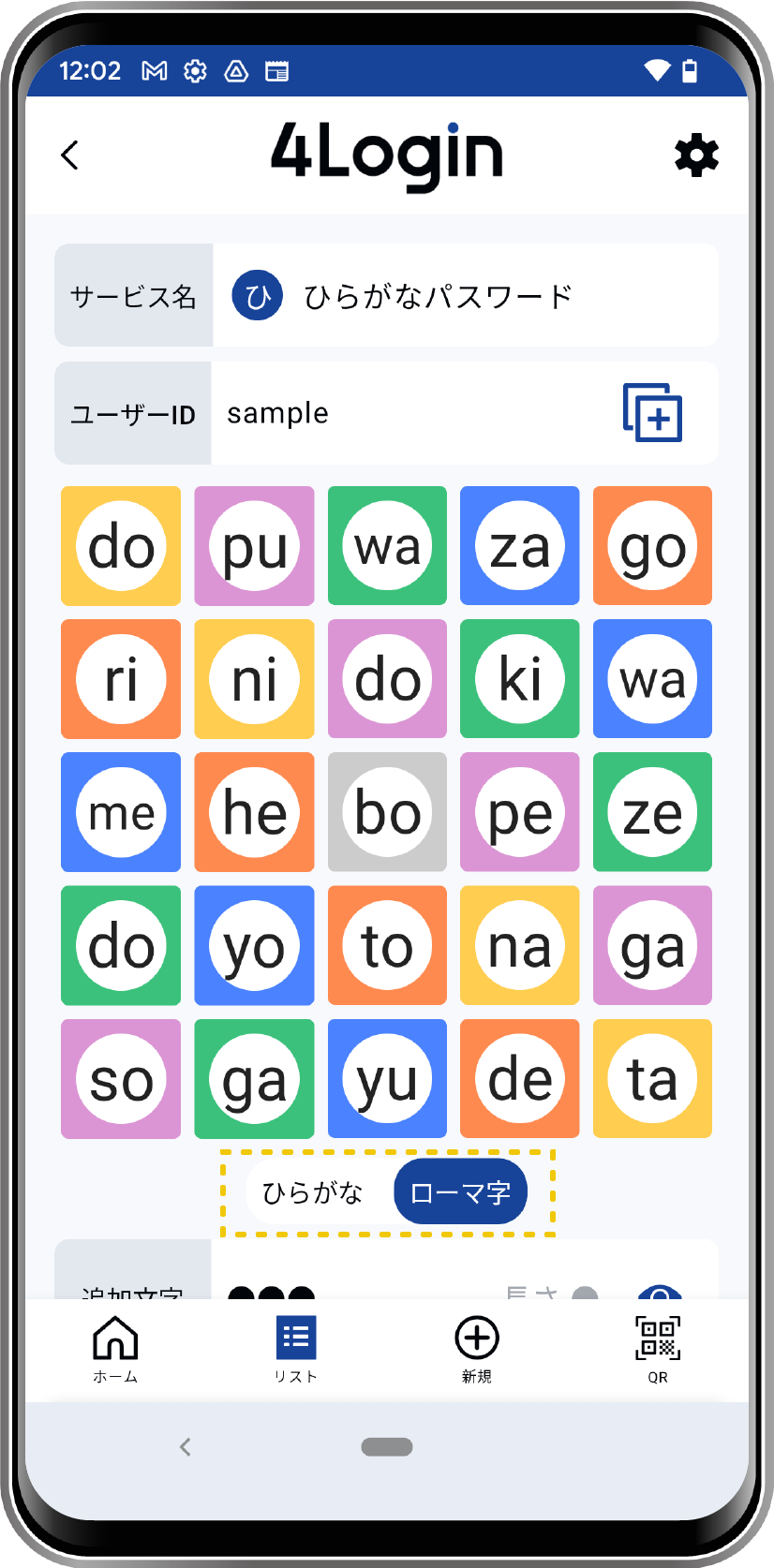Create a new entry with 新規
Screen dimensions: 774x1568
[477, 1349]
